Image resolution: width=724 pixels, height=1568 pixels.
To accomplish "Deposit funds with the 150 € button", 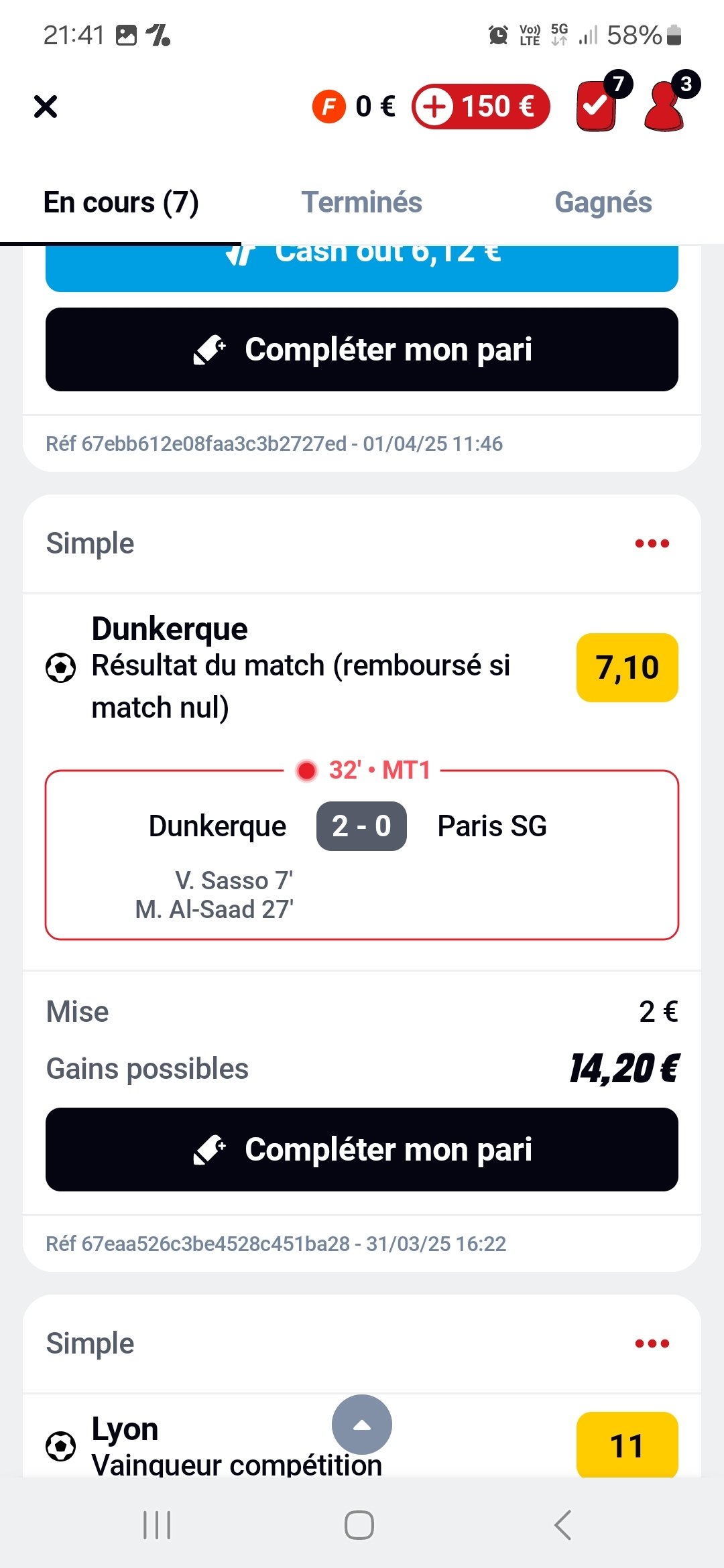I will [481, 106].
